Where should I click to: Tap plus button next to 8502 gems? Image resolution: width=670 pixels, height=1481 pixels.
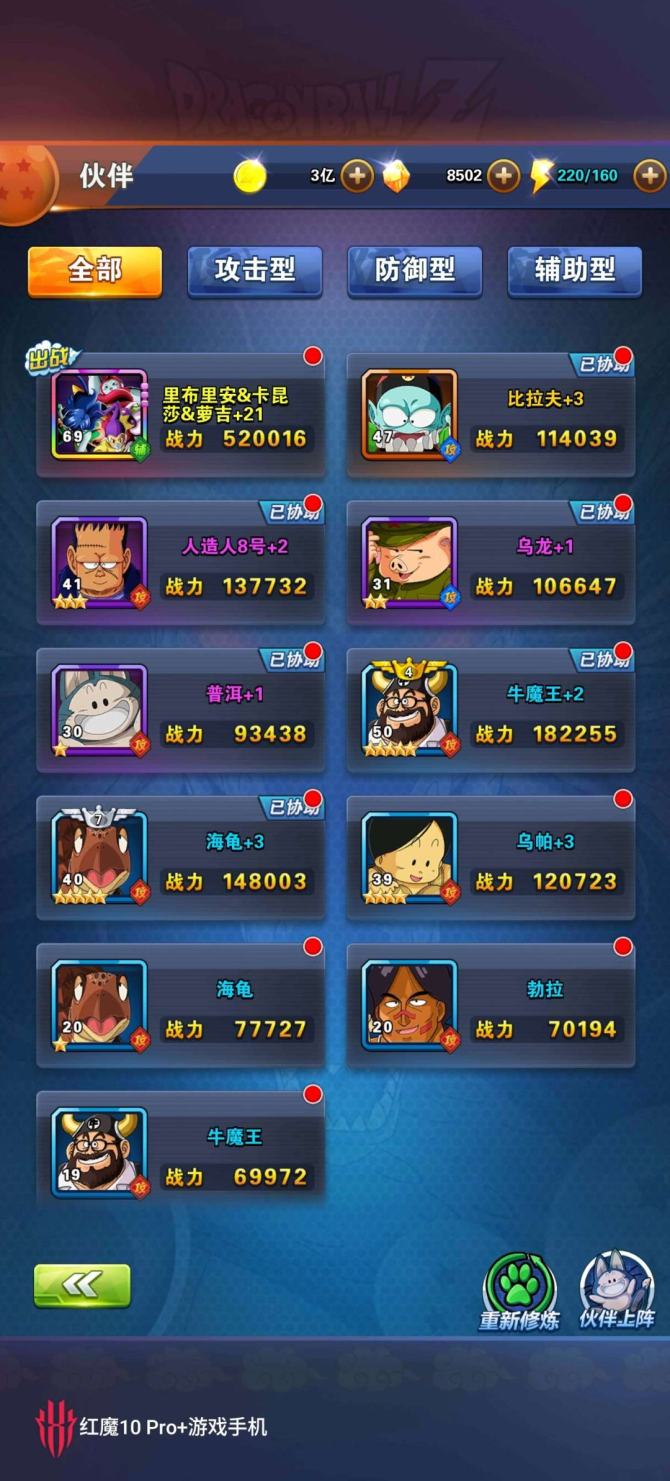click(503, 176)
